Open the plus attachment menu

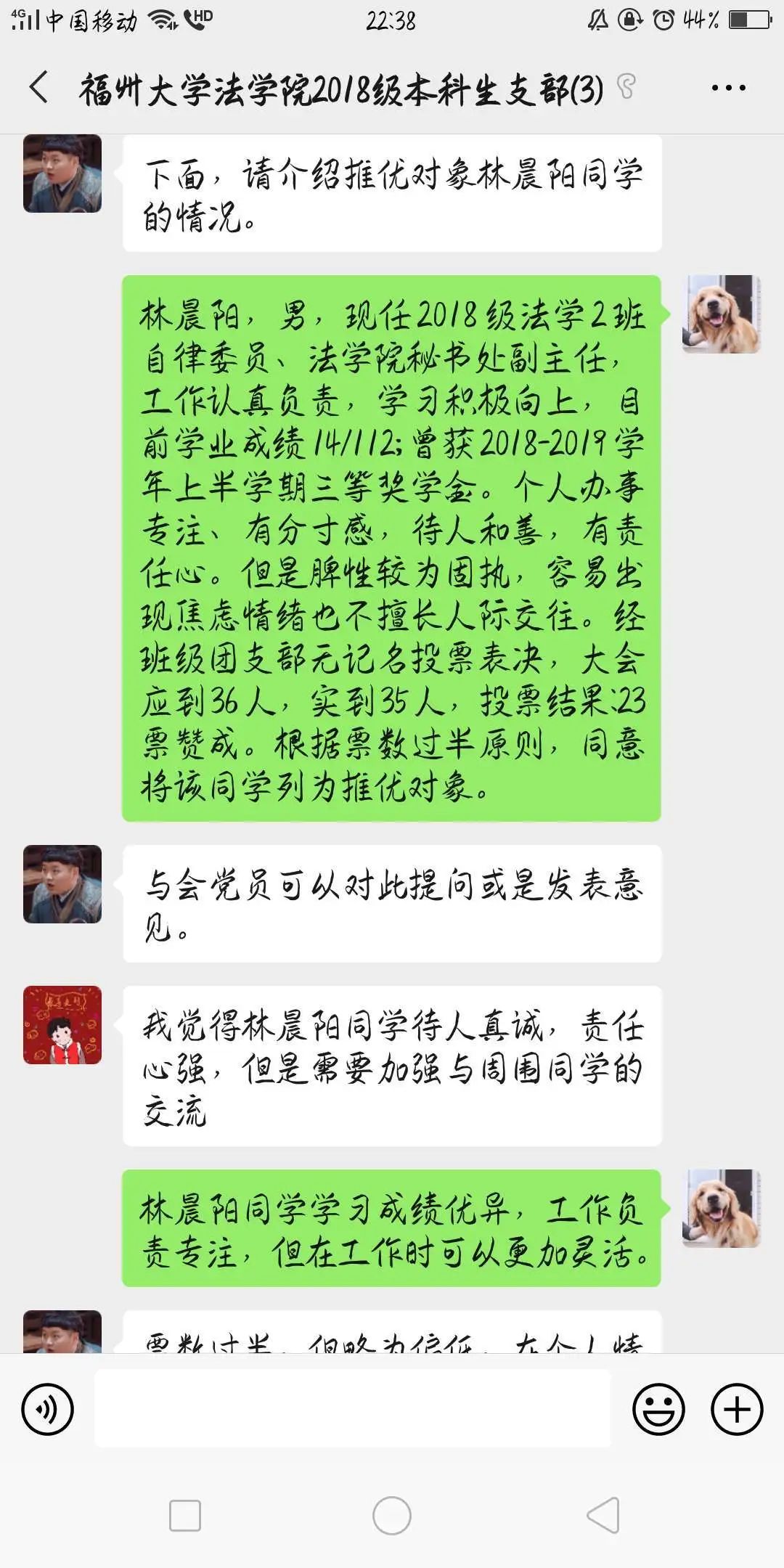pyautogui.click(x=736, y=1409)
